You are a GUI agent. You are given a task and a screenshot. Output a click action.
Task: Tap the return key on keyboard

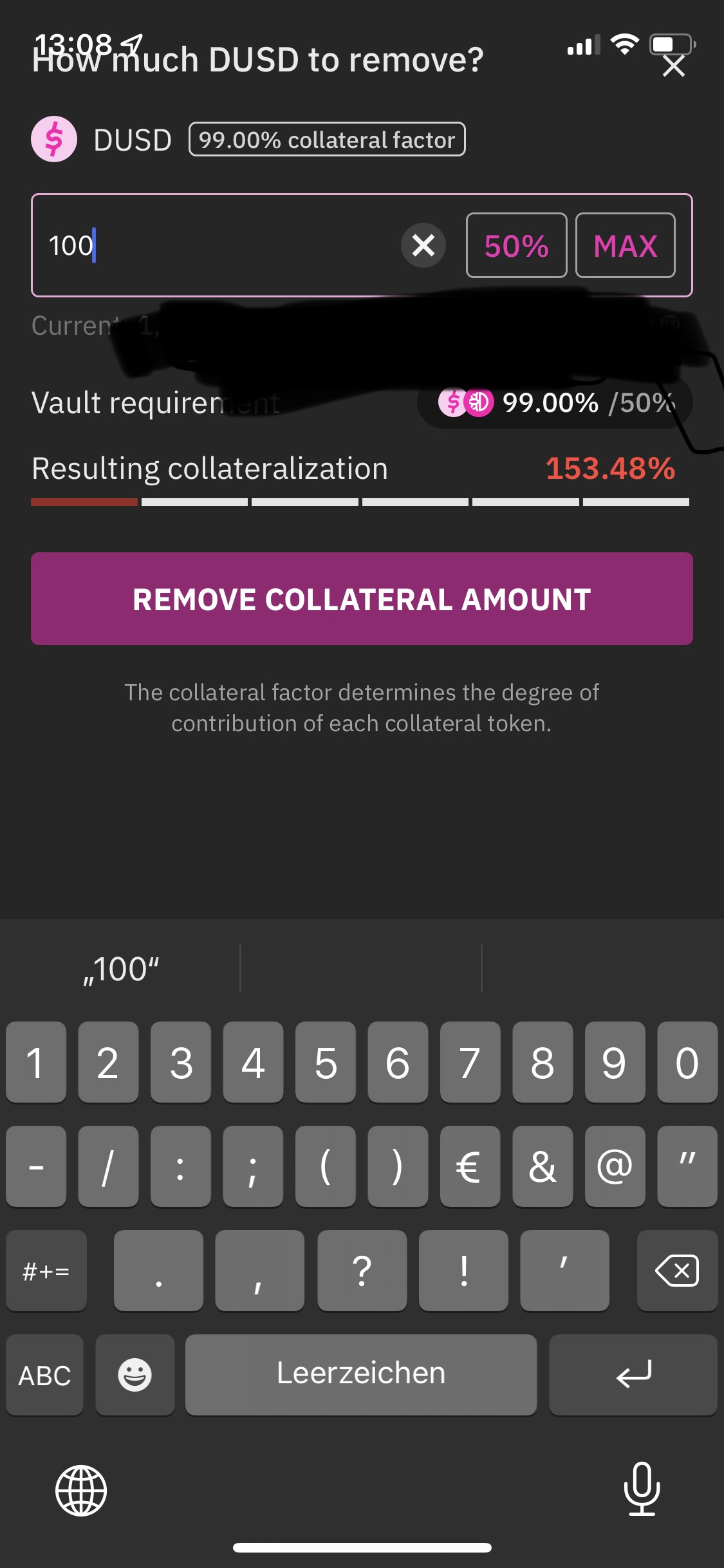click(x=633, y=1375)
